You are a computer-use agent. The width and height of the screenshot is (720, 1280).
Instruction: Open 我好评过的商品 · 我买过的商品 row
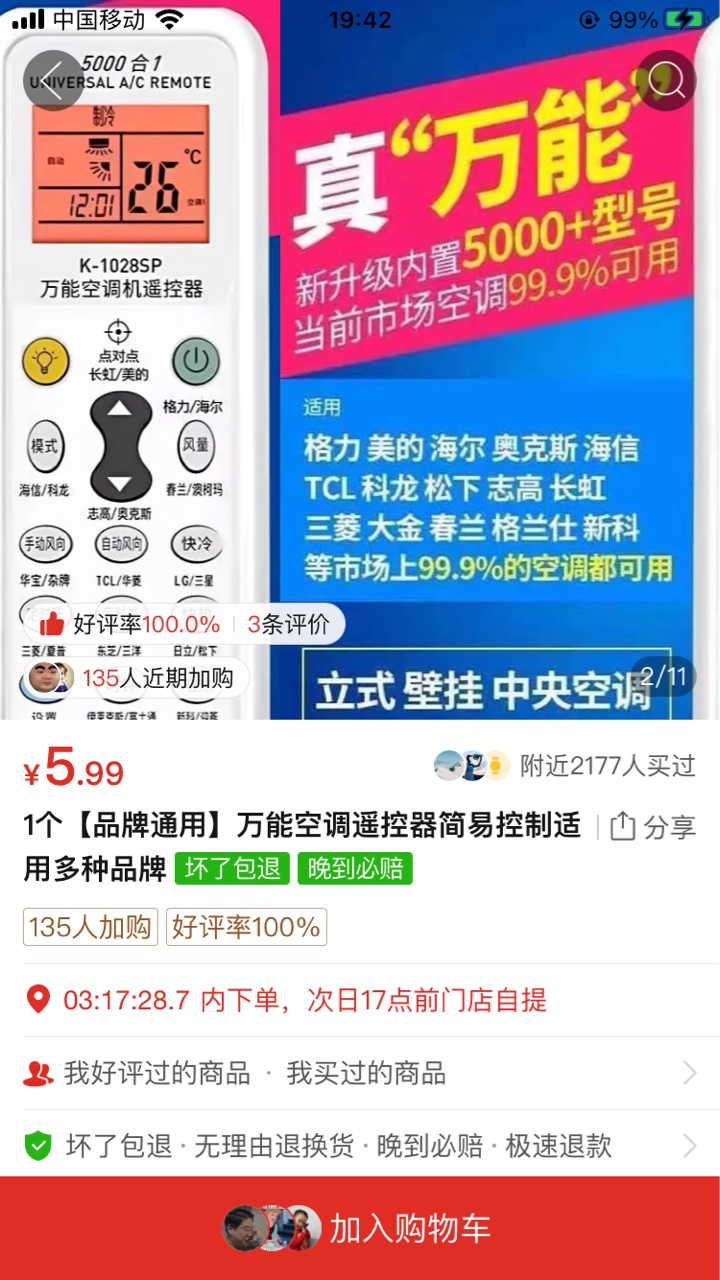pyautogui.click(x=360, y=1073)
